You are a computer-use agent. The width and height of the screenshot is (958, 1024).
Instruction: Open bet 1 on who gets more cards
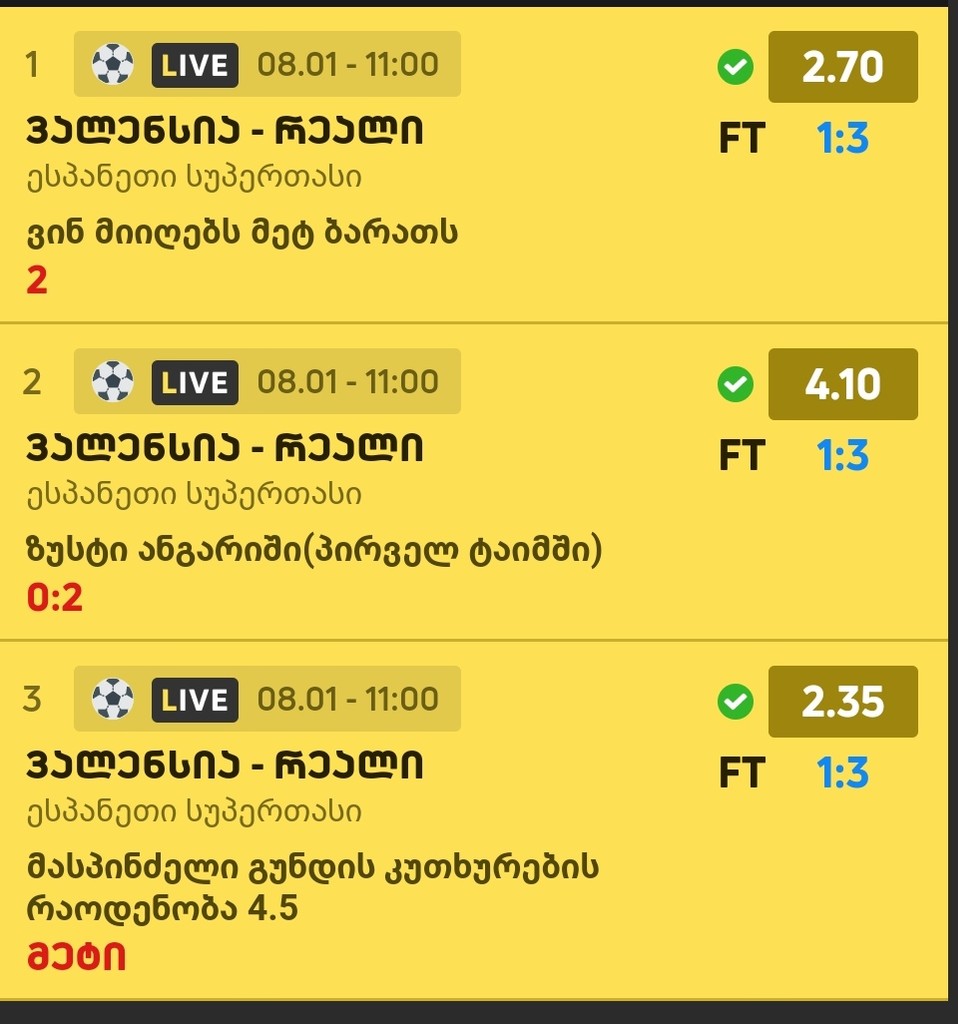click(241, 234)
